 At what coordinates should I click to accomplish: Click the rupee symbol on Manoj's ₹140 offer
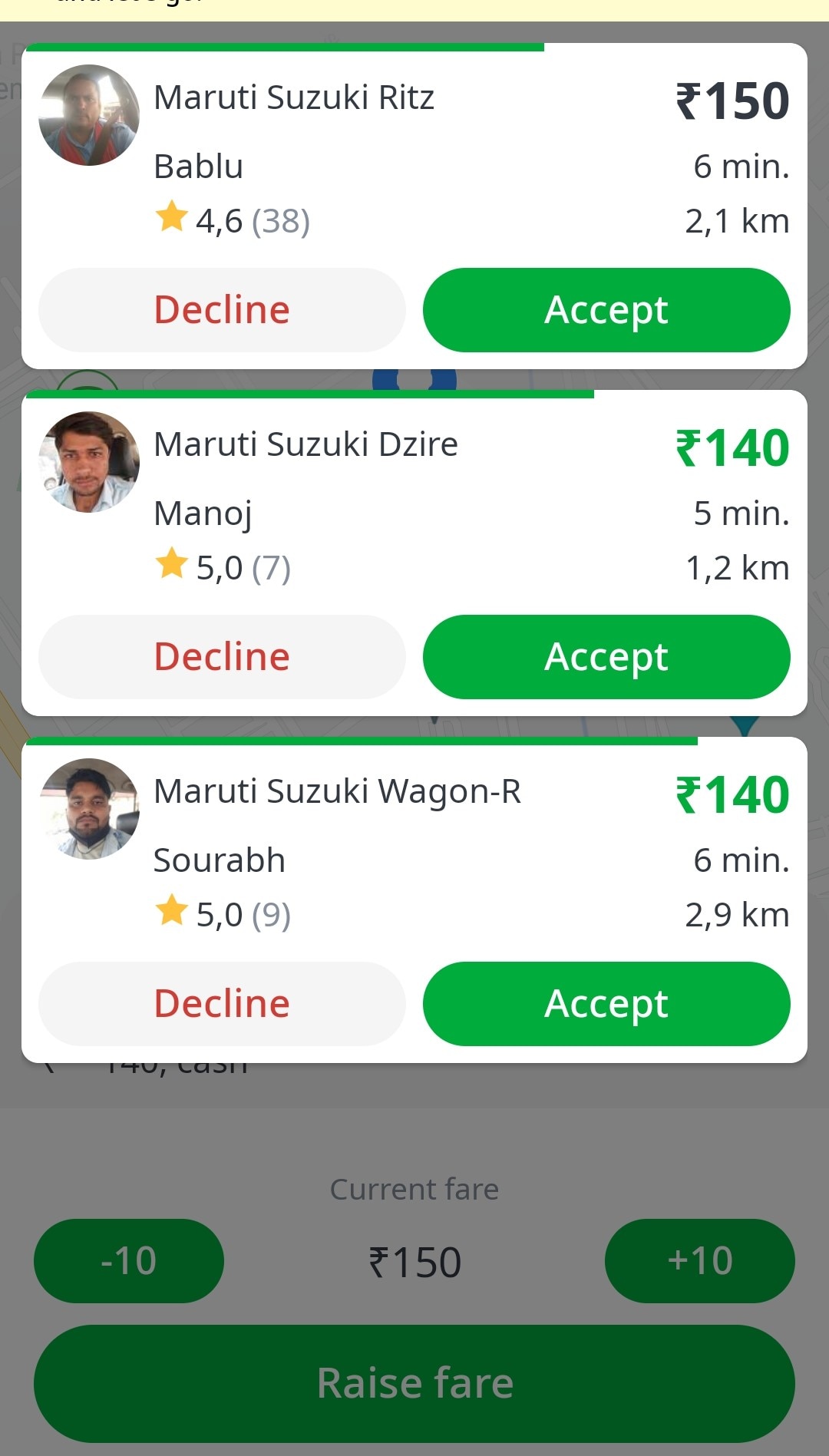coord(689,446)
